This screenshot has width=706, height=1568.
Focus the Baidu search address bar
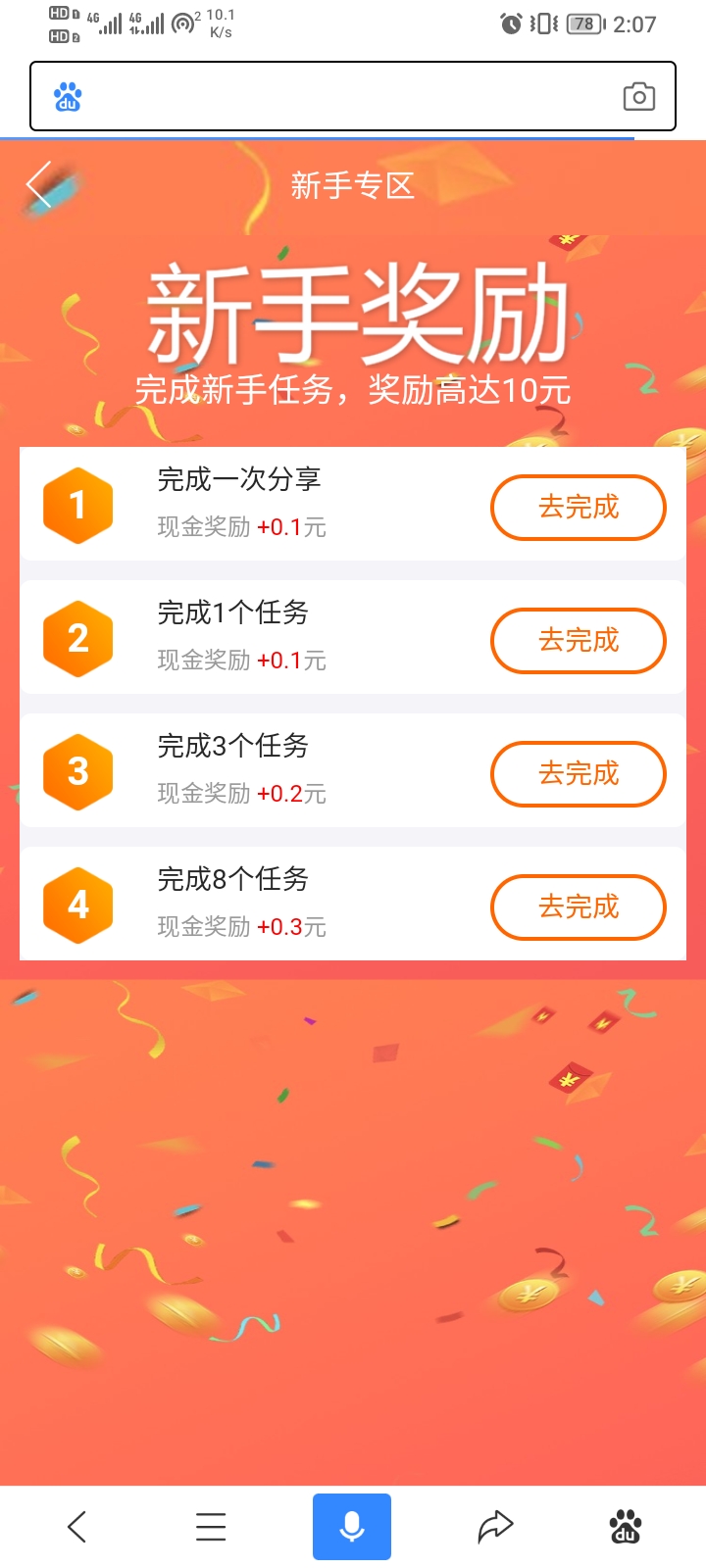[x=343, y=97]
